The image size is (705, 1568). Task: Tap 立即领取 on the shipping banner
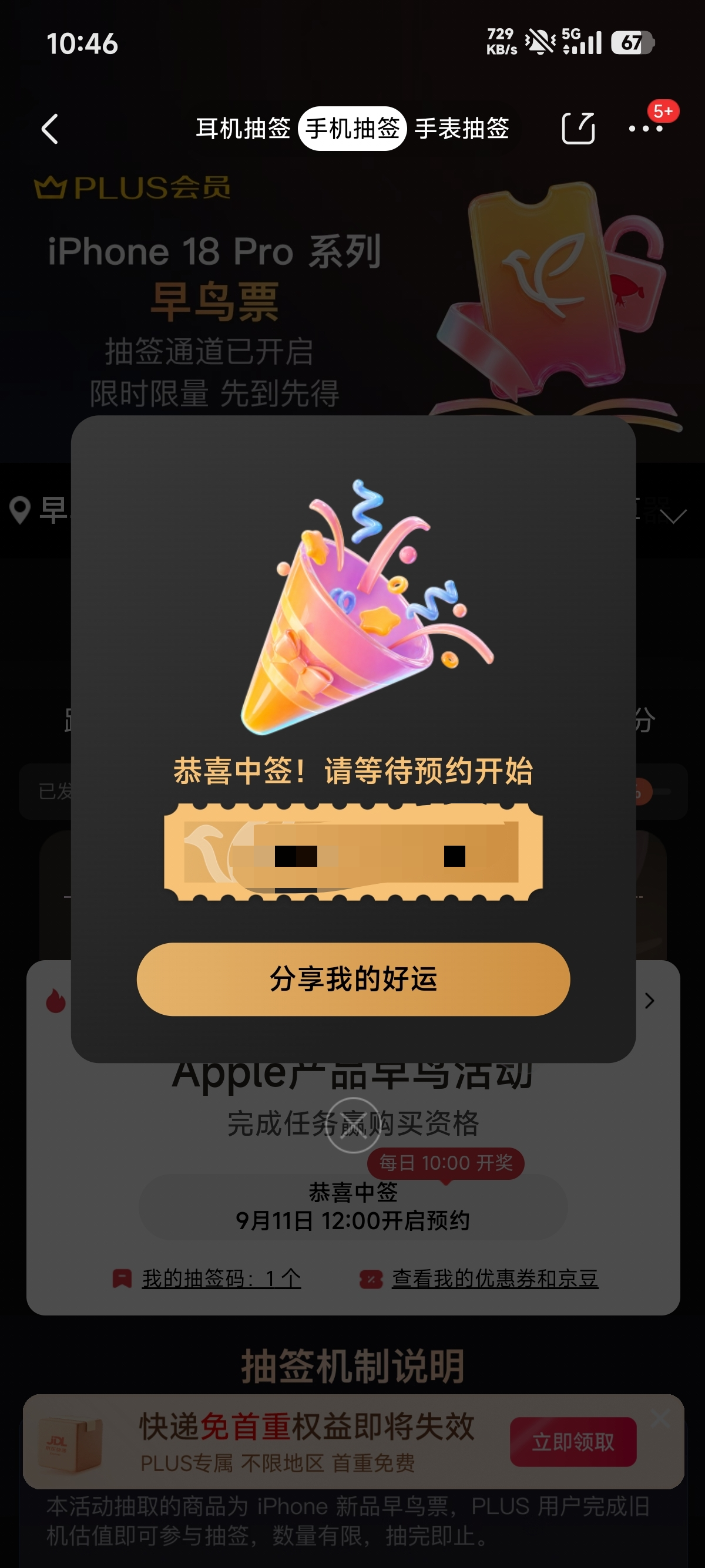click(573, 1441)
